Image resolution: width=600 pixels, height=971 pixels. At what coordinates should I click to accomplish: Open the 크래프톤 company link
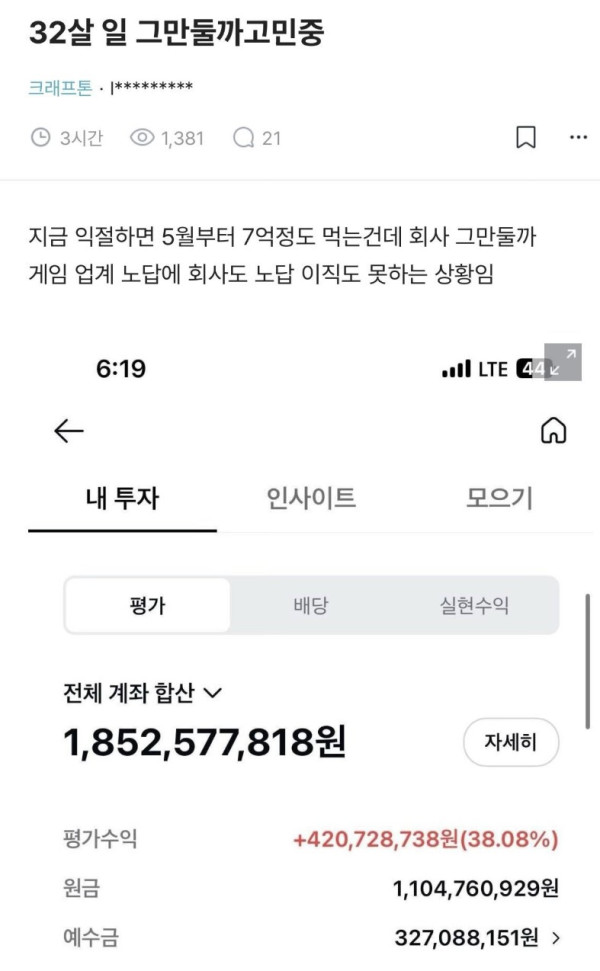coord(60,88)
